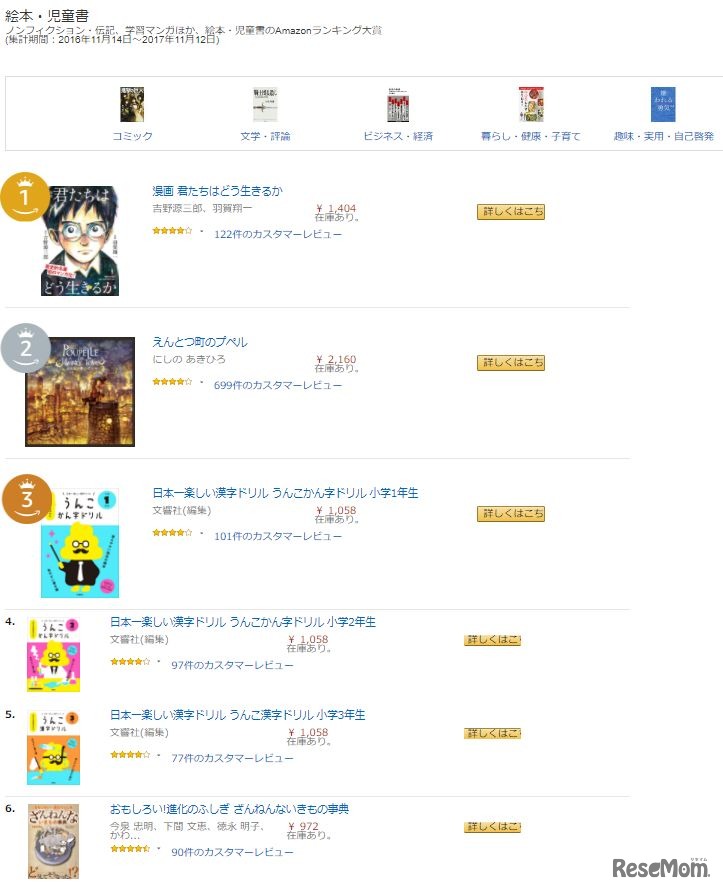Click the rank 2 crown badge
The image size is (723, 891).
(24, 348)
